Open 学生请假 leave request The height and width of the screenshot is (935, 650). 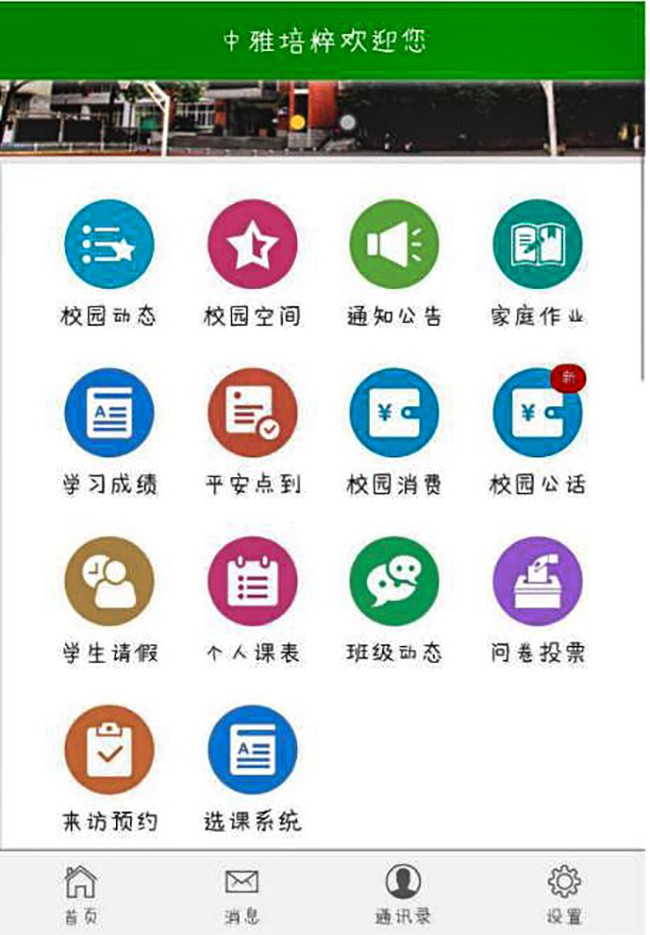tap(109, 582)
